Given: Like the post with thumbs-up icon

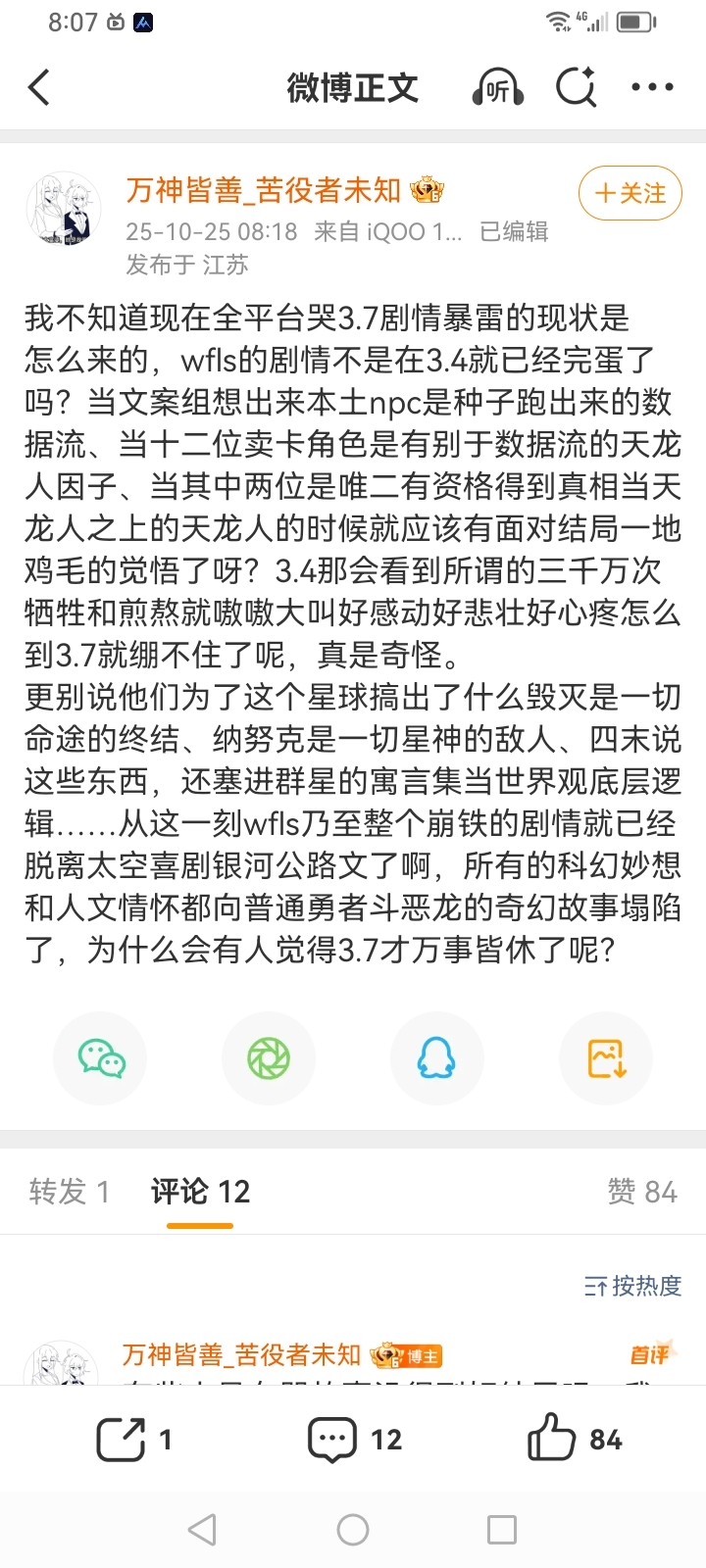Looking at the screenshot, I should [x=551, y=1438].
